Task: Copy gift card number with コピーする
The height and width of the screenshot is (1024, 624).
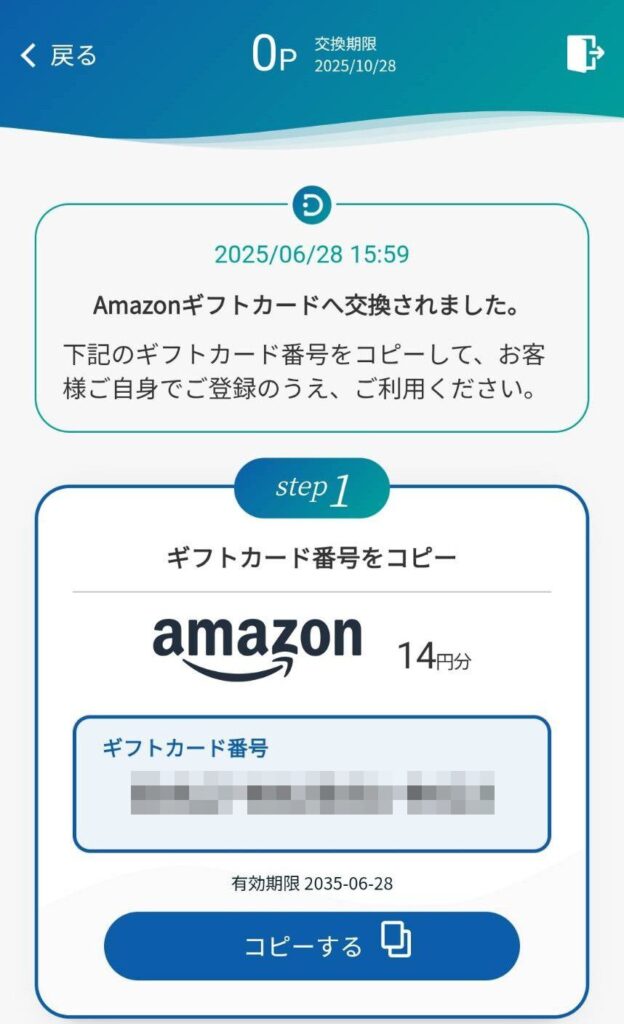Action: 312,945
